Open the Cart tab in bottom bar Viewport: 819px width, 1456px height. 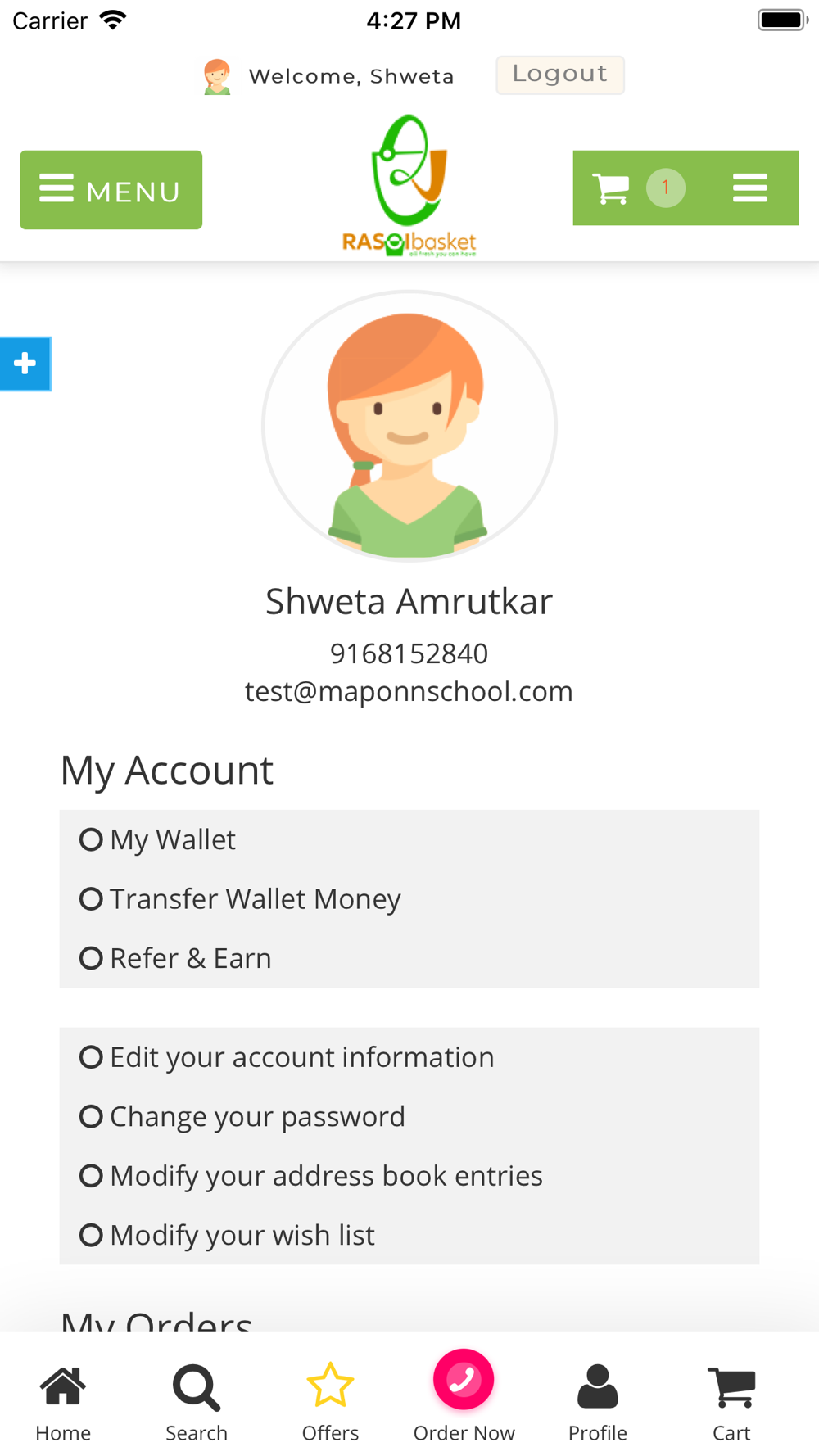[x=731, y=1404]
